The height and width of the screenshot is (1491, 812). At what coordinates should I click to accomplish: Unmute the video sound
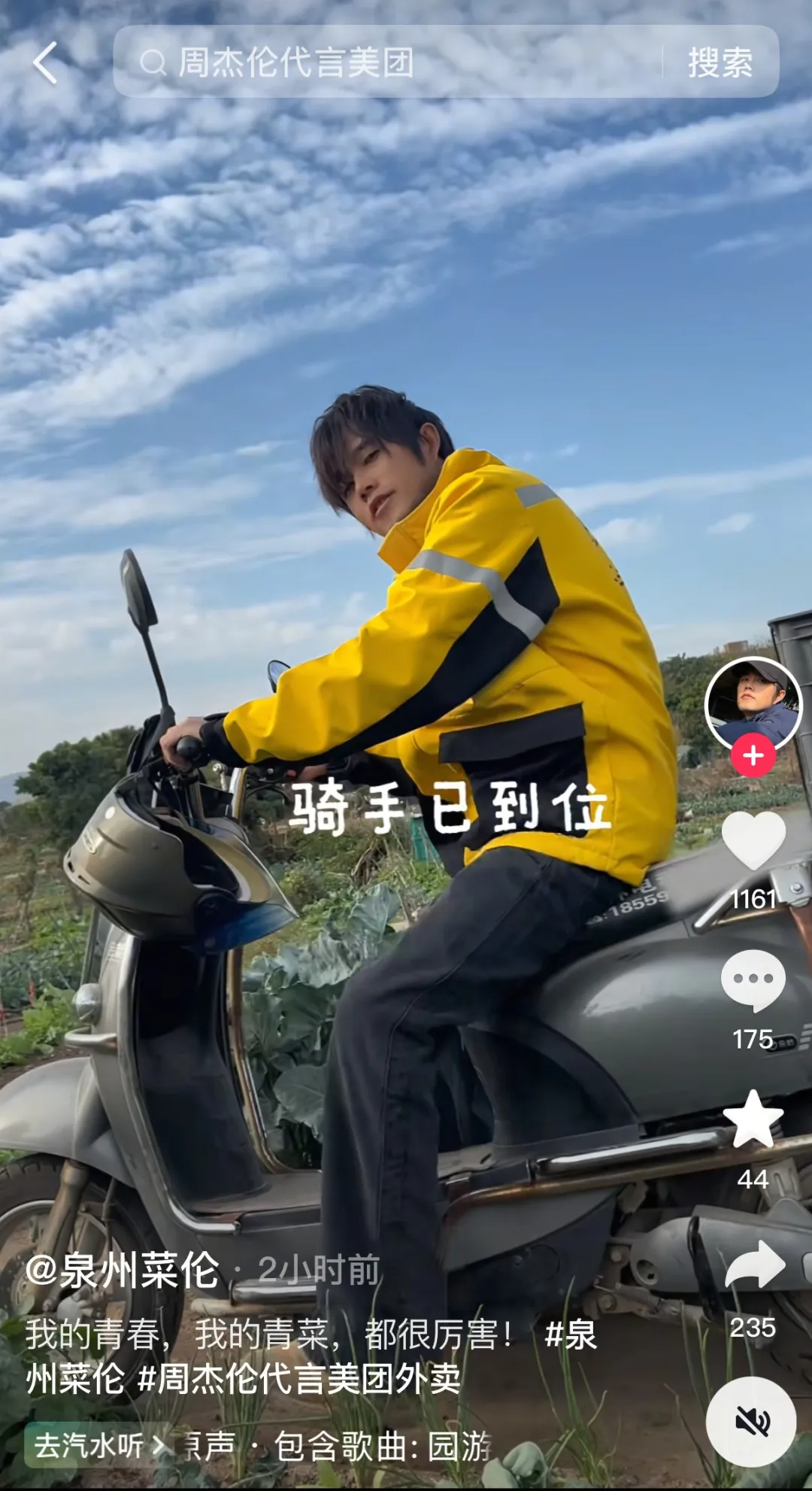751,1422
